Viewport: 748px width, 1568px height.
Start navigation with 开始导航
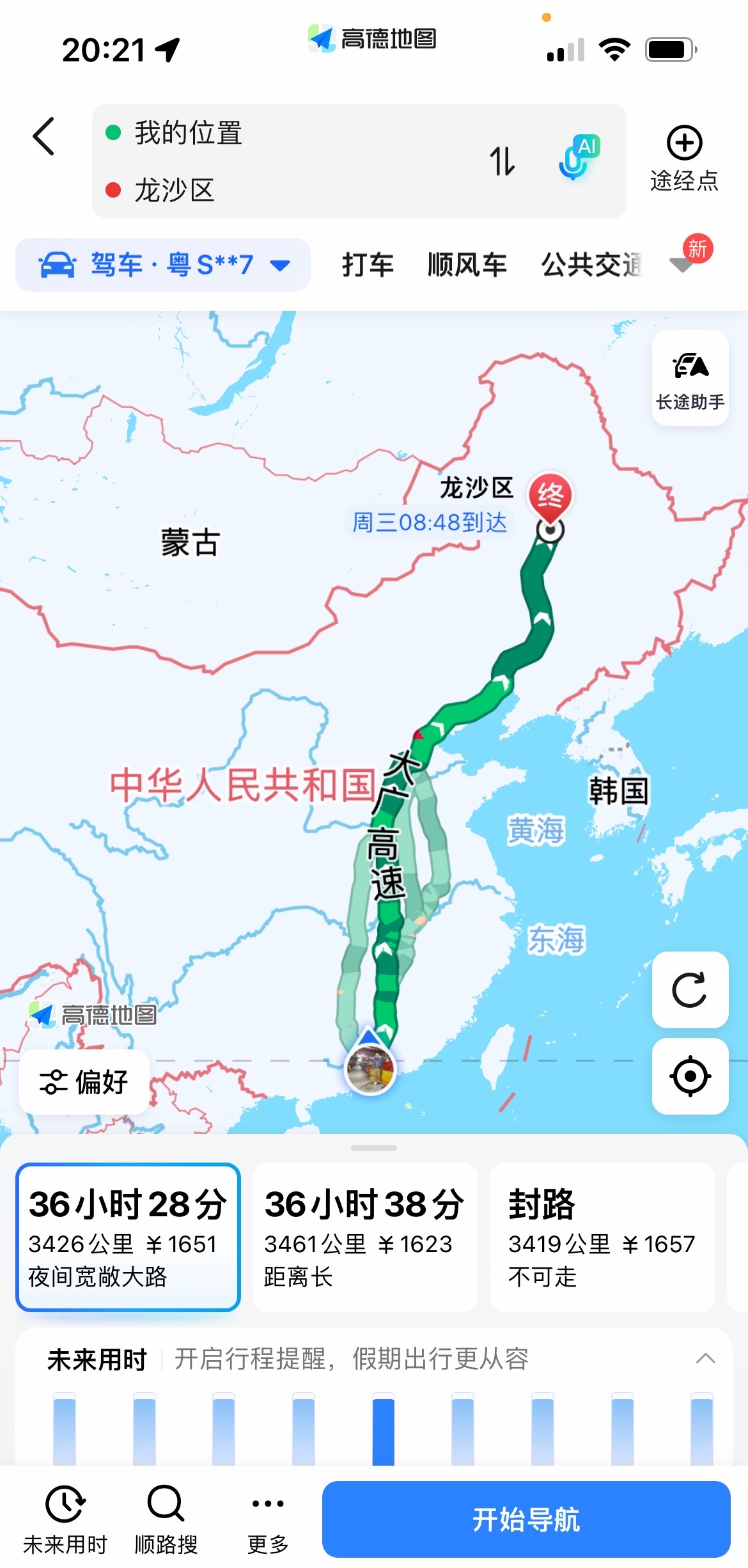tap(526, 1519)
